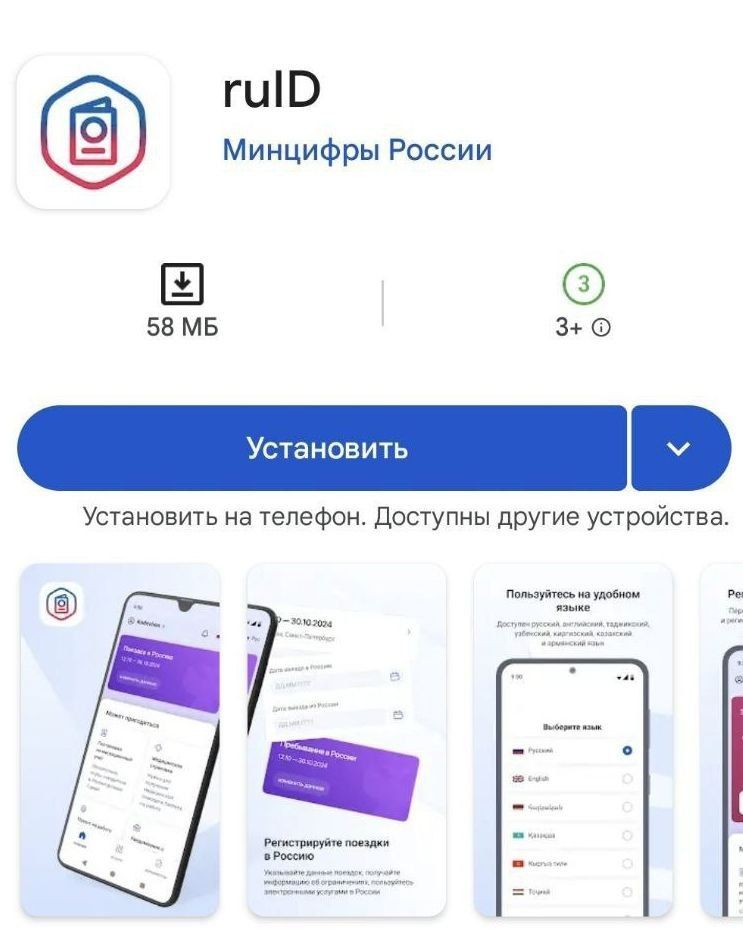Open developer page Минцифры России

coord(357,150)
